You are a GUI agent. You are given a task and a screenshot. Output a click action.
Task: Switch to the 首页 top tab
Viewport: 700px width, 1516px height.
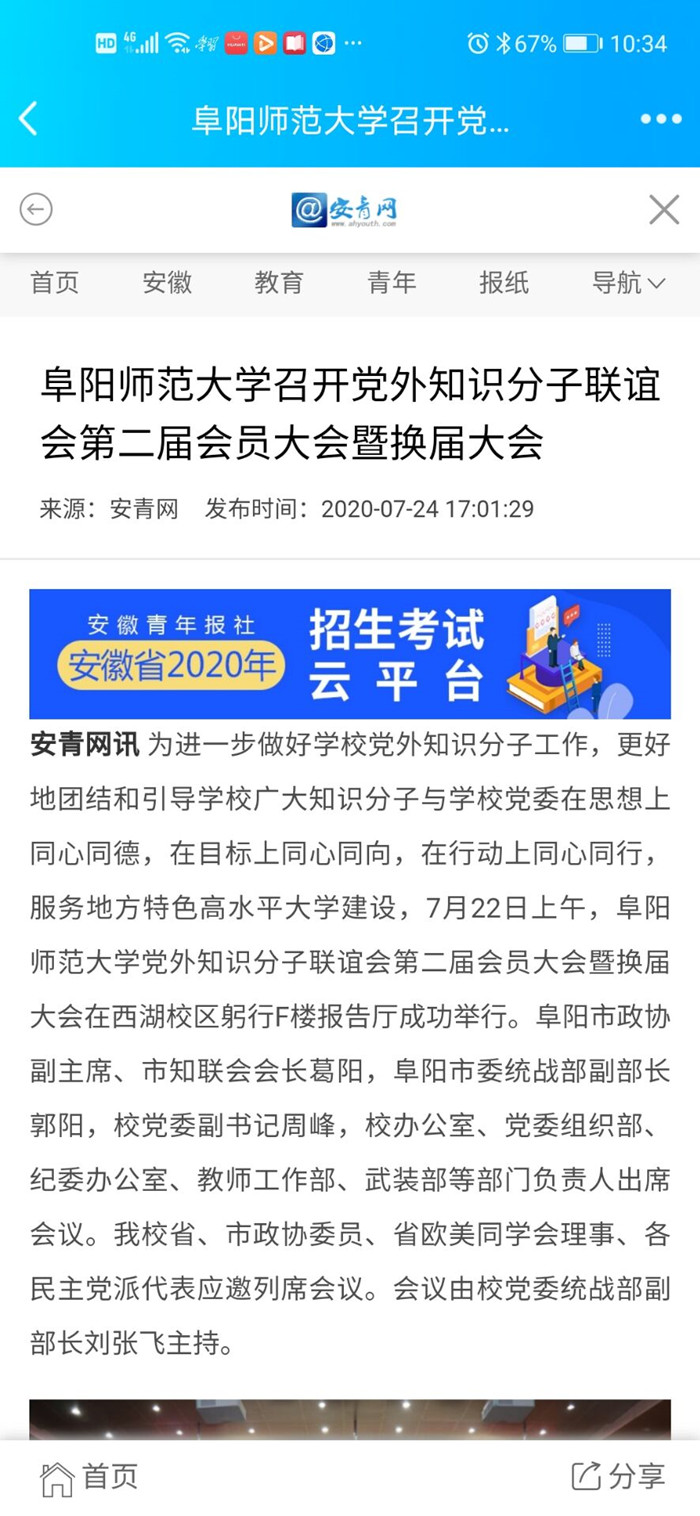pyautogui.click(x=54, y=283)
